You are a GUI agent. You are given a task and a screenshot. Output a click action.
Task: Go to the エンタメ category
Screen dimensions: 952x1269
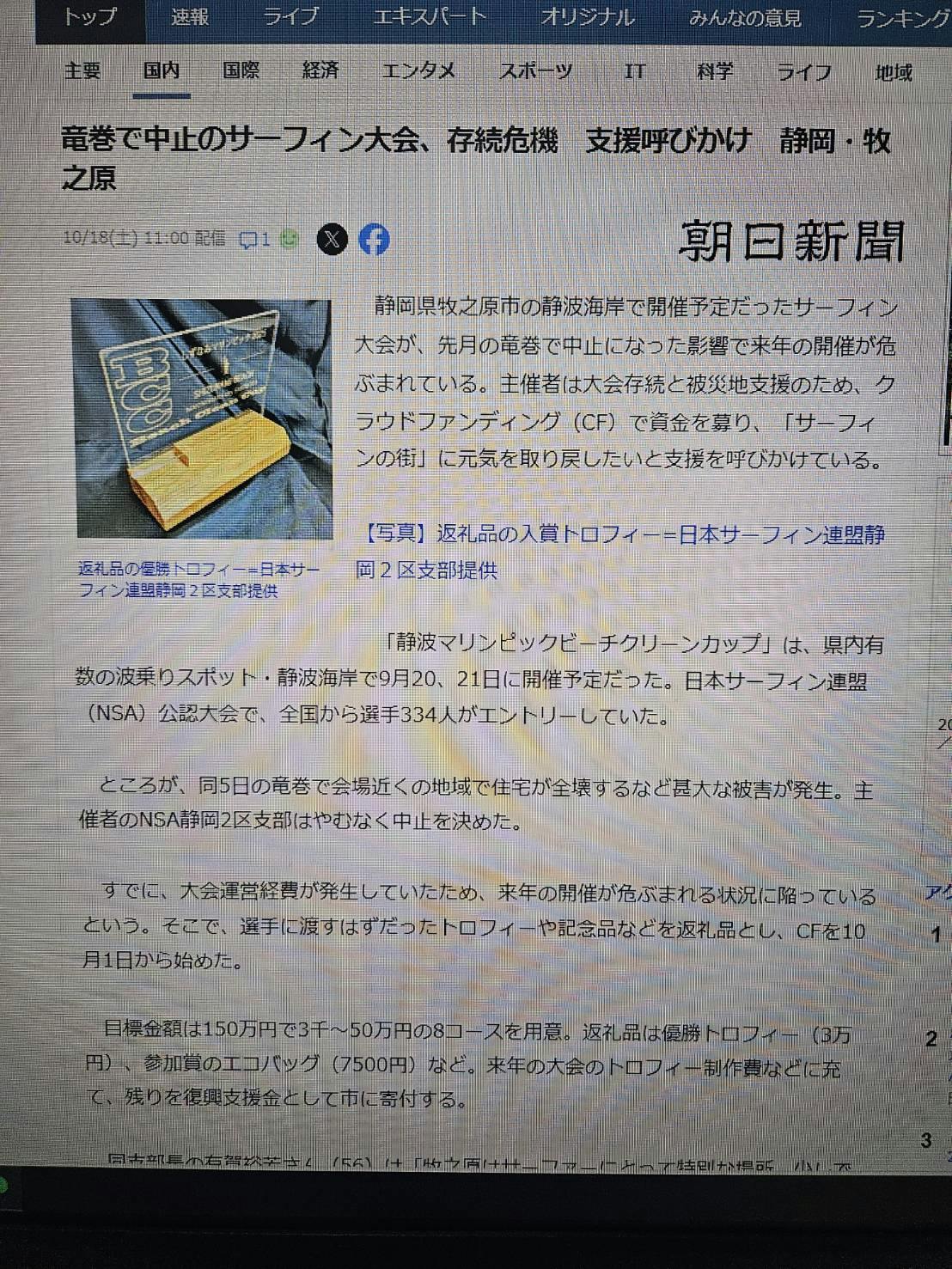(418, 70)
